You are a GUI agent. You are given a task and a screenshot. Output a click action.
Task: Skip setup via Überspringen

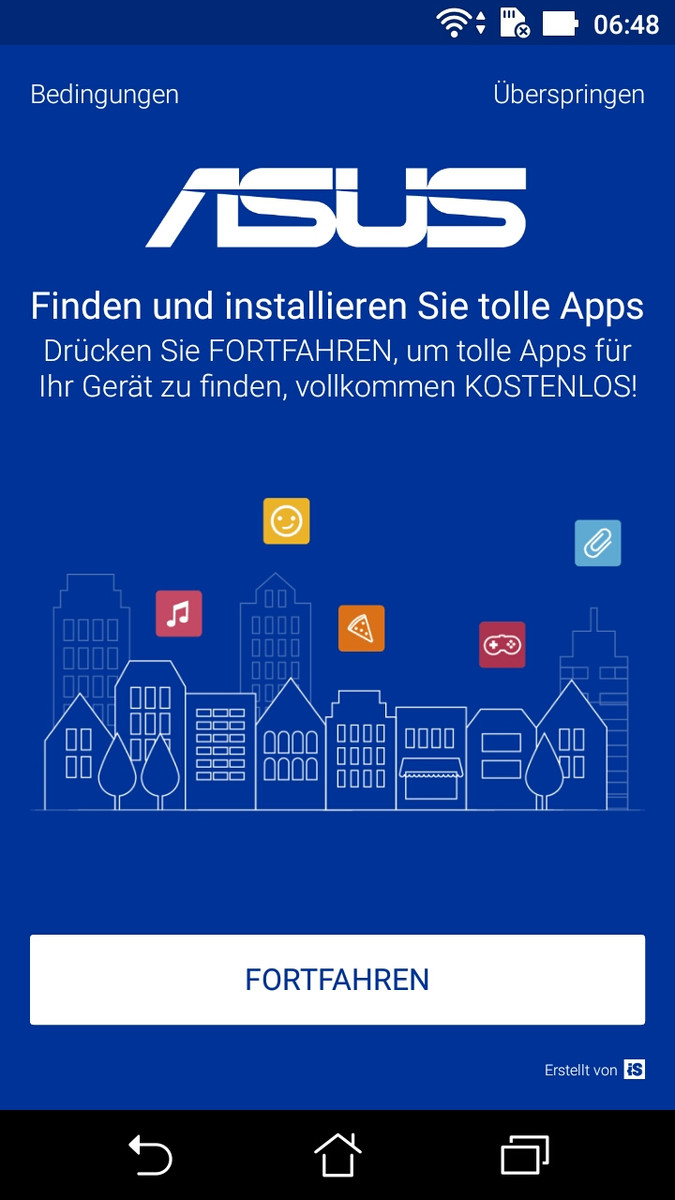pos(569,95)
